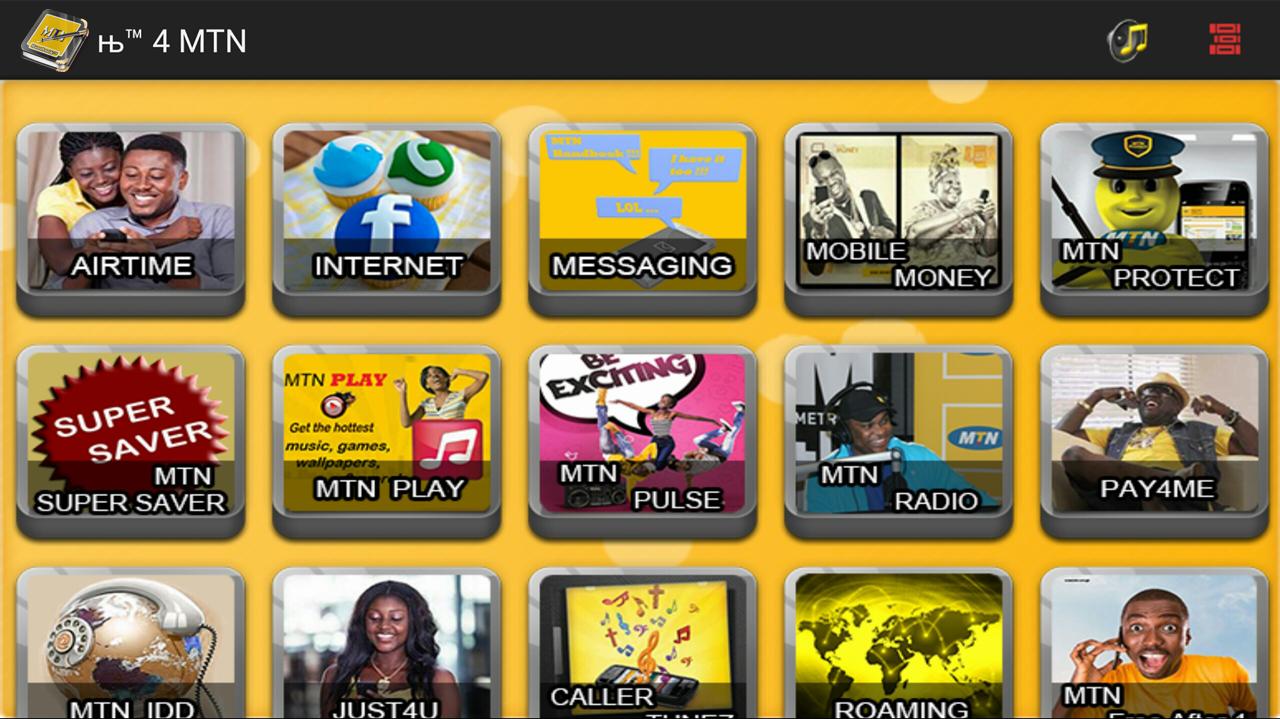The height and width of the screenshot is (719, 1280).
Task: Select the ROAMING tile
Action: pyautogui.click(x=899, y=645)
